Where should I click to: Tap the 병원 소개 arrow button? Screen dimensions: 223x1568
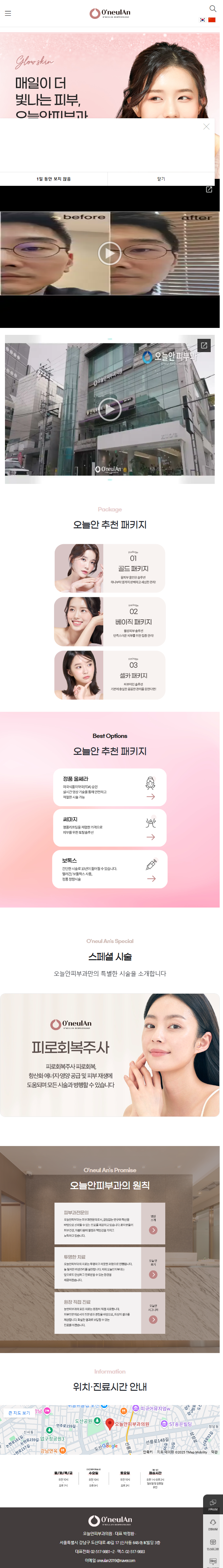click(x=153, y=1230)
